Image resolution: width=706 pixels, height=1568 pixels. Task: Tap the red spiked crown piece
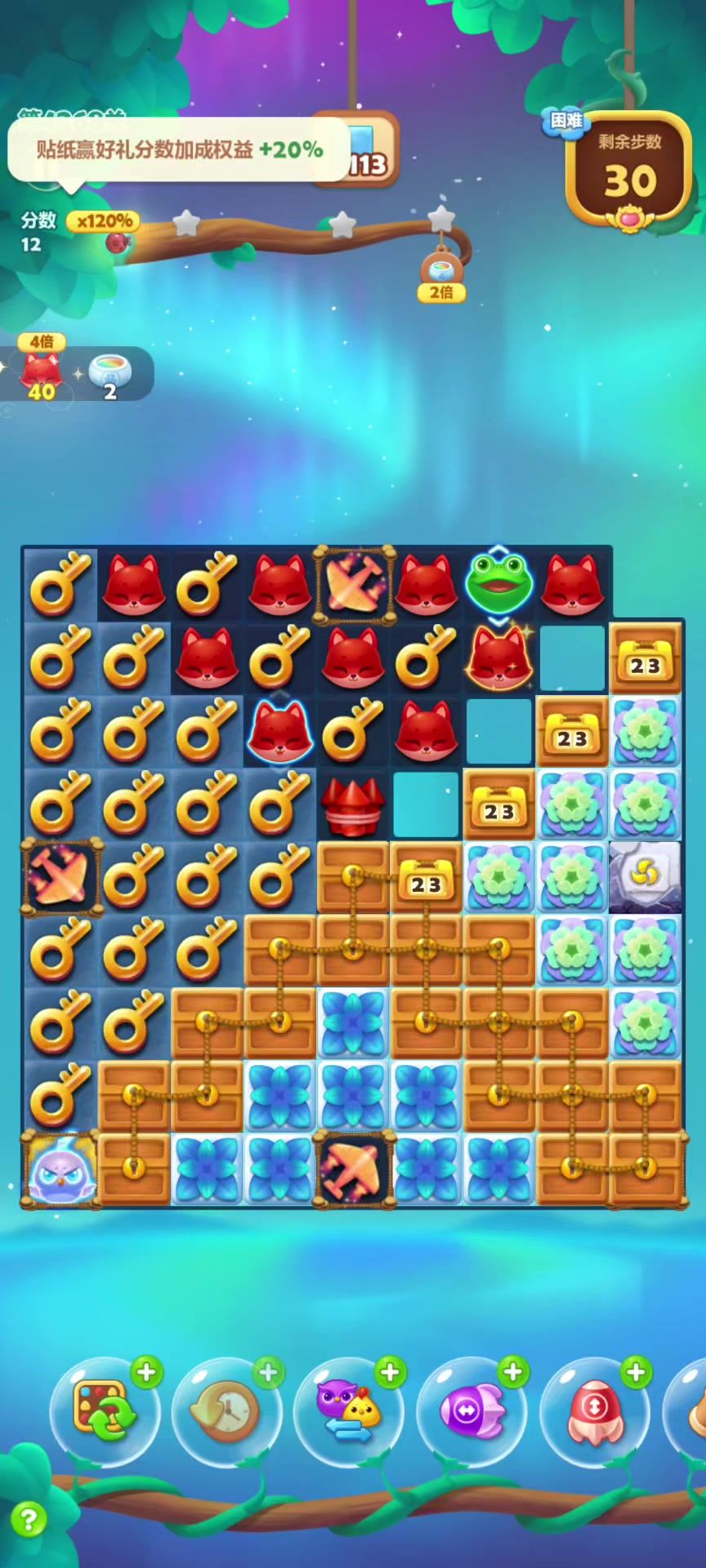pos(351,804)
